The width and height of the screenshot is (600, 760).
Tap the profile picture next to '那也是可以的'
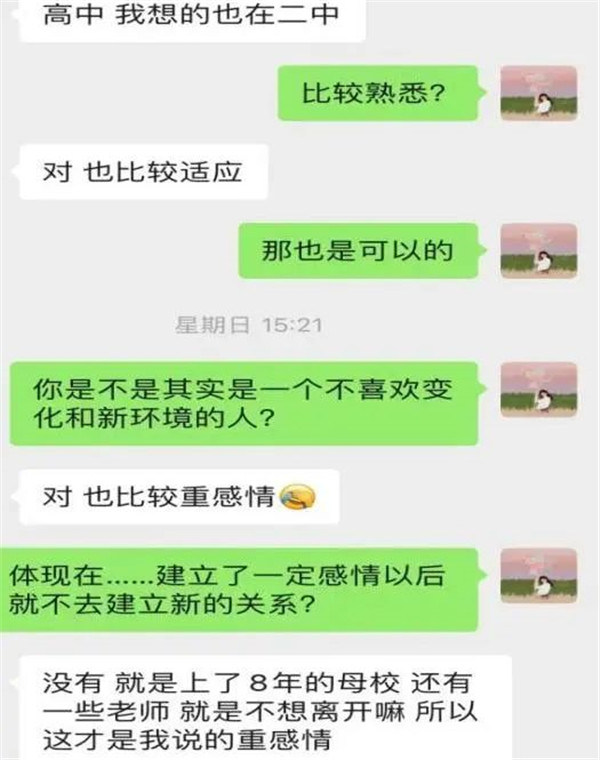538,250
